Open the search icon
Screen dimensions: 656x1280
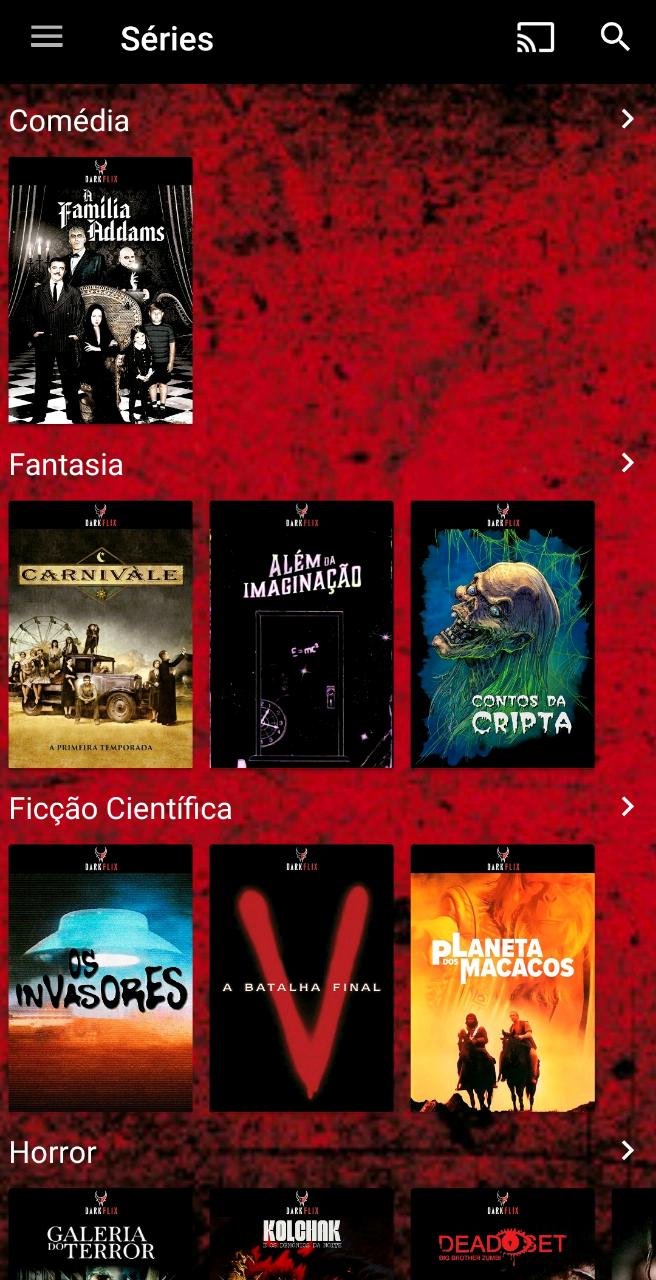tap(615, 38)
